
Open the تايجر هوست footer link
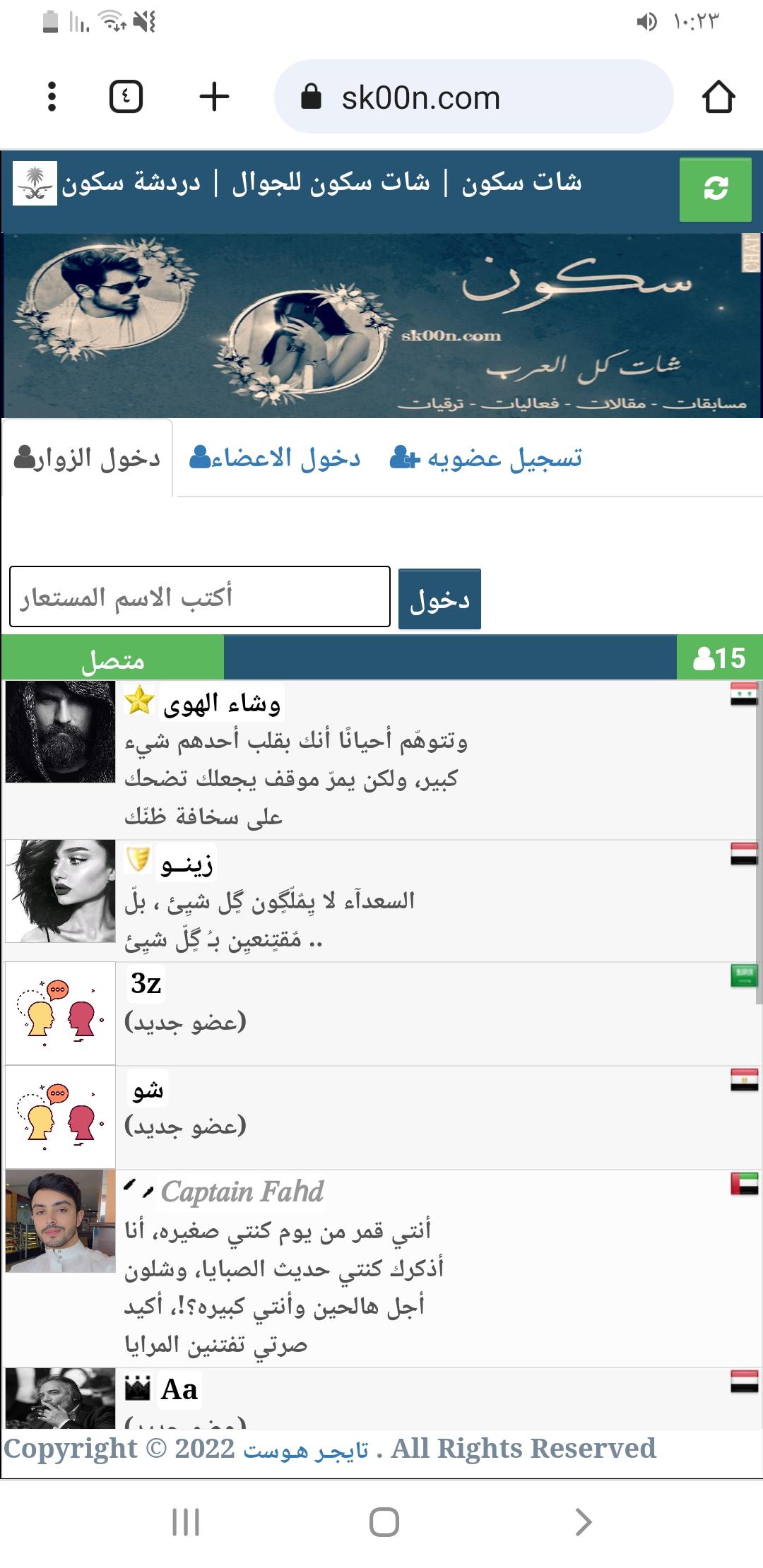pos(306,1450)
